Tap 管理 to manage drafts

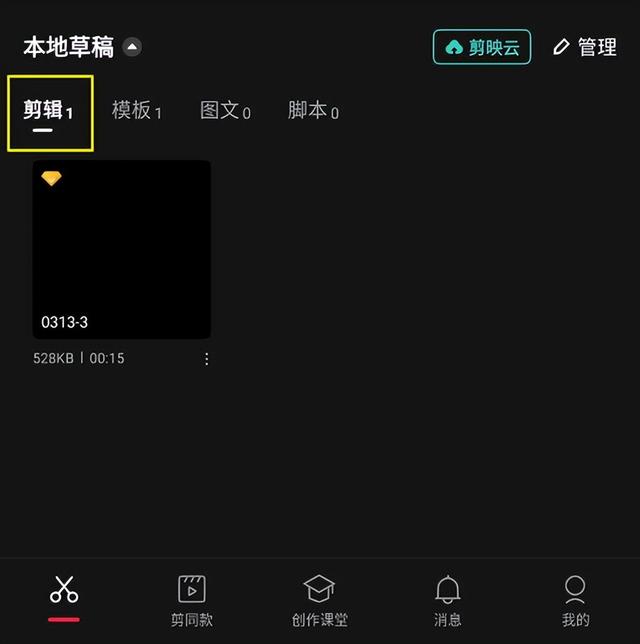coord(585,47)
